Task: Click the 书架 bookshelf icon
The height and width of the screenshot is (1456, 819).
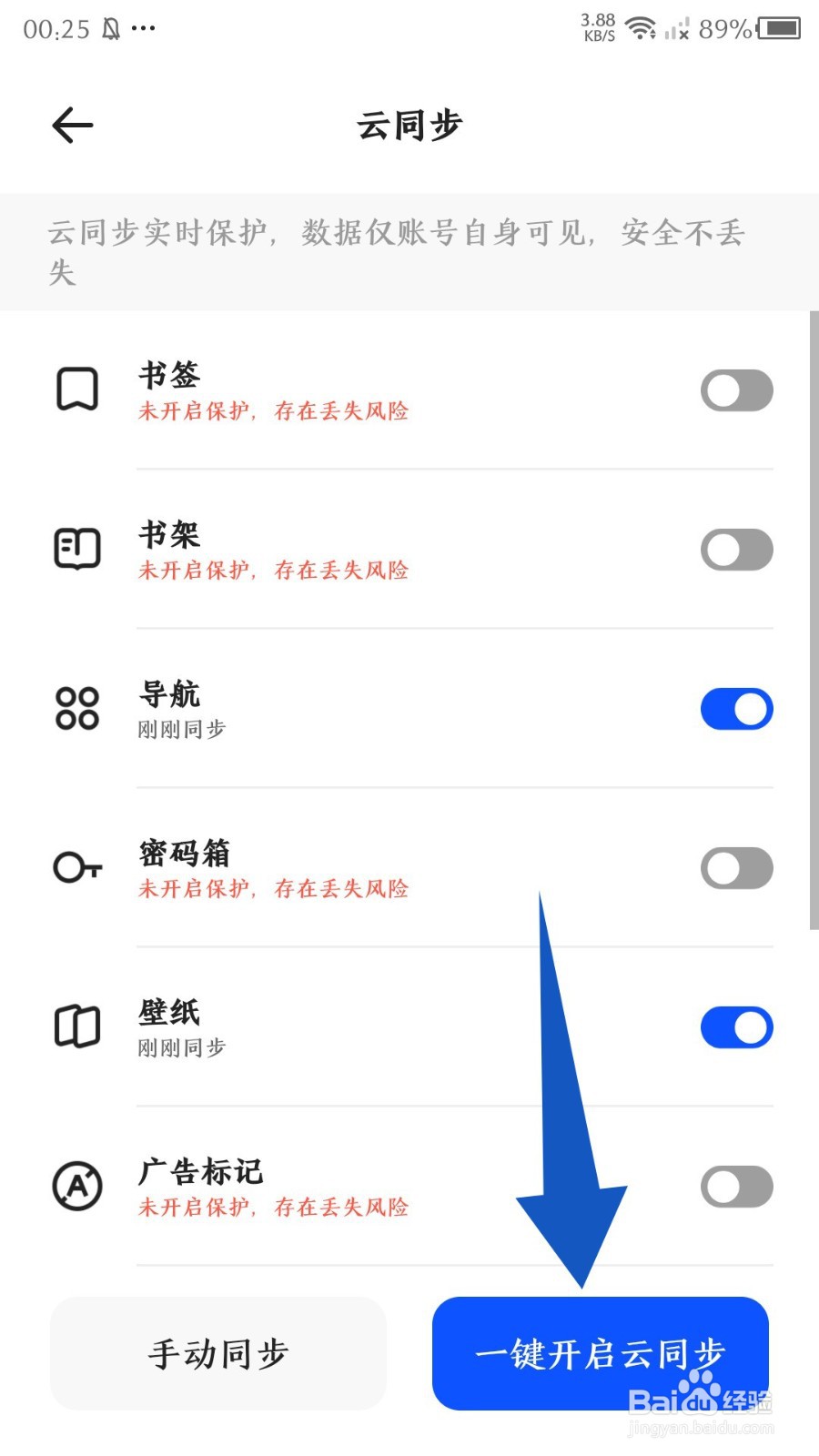Action: [77, 547]
